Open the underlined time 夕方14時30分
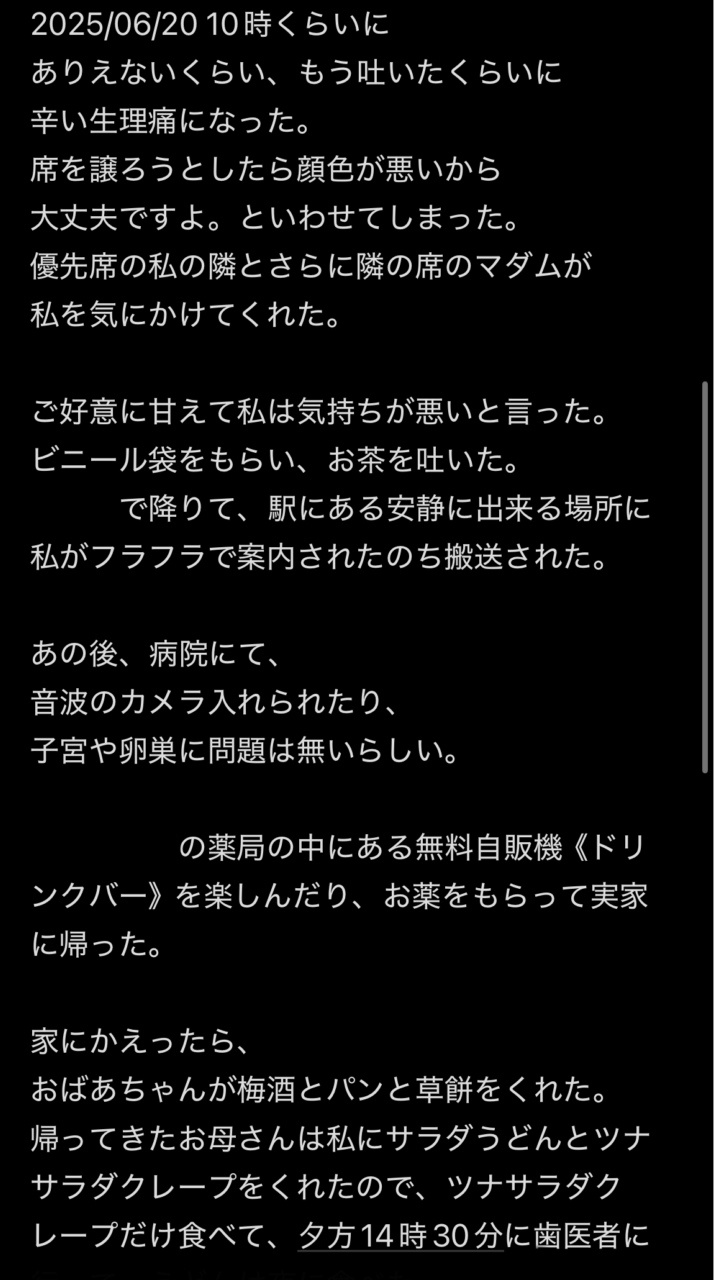Screen dimensions: 720x1280 point(400,1236)
